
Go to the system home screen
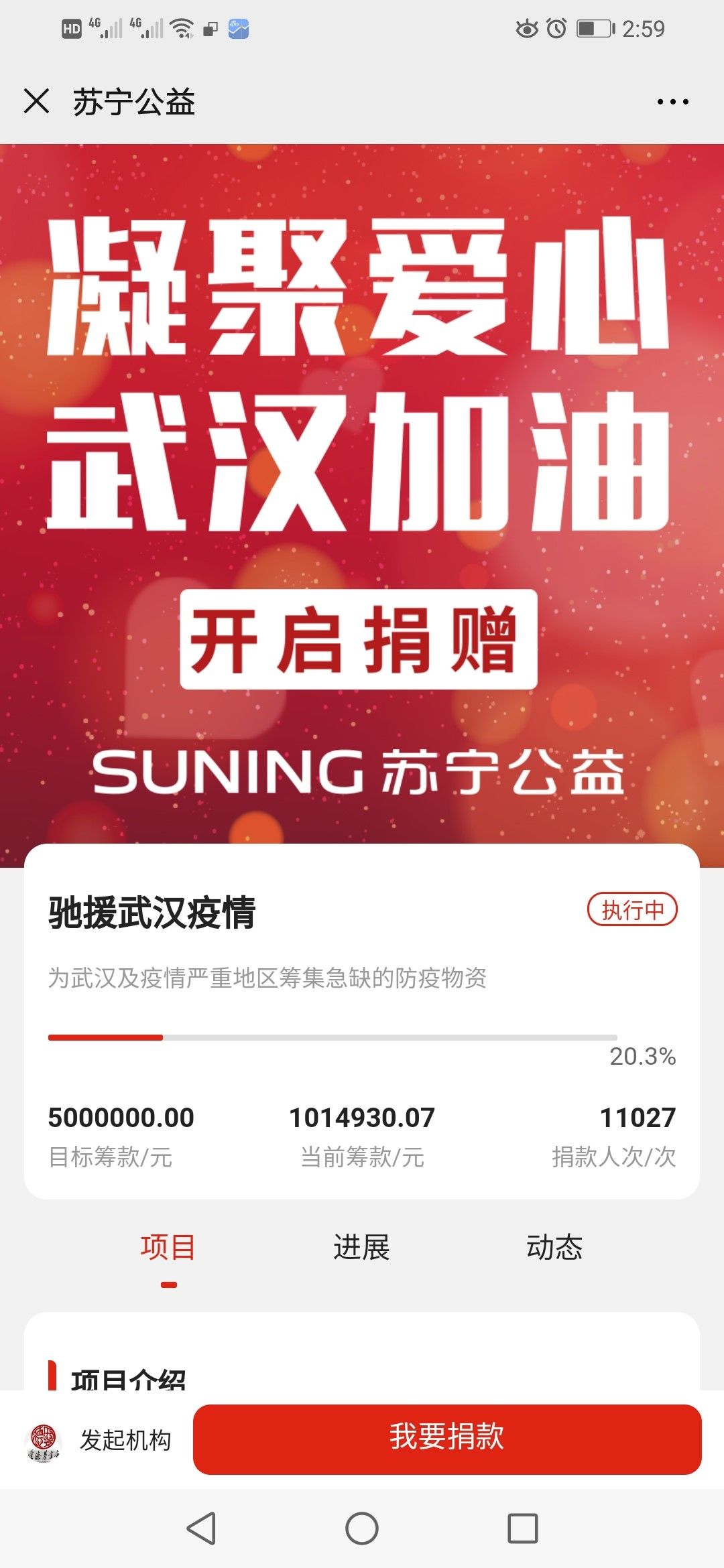[x=362, y=1528]
